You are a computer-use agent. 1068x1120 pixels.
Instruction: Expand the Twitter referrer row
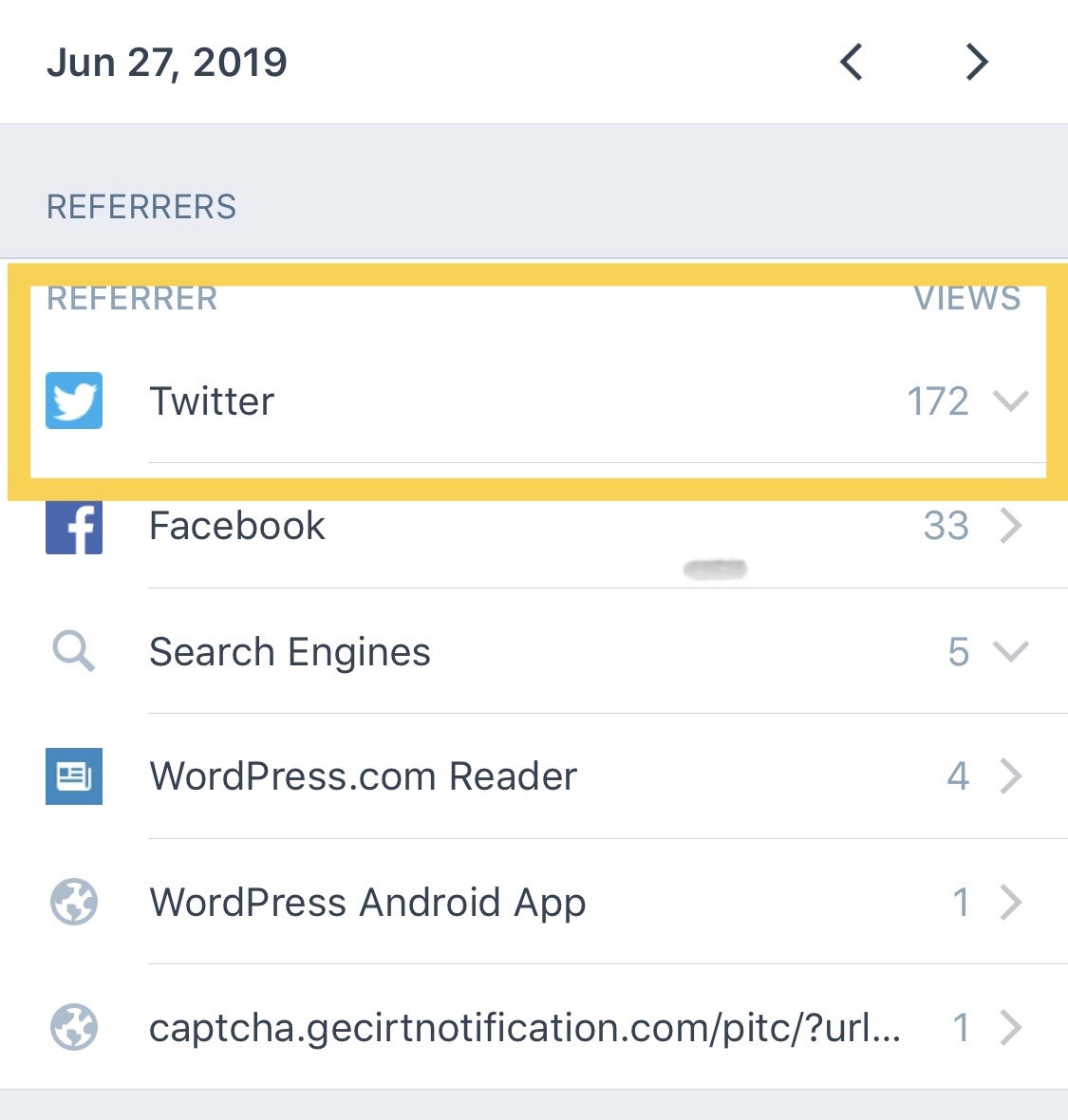(1010, 401)
